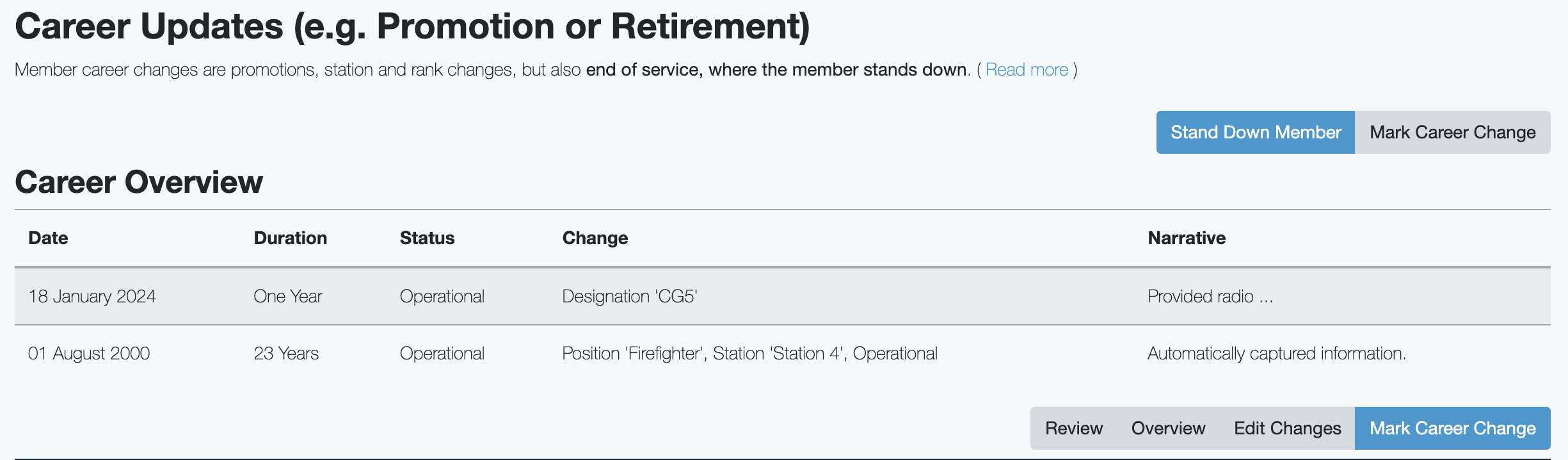
Task: Tap the Stand Down Member button
Action: (x=1255, y=132)
